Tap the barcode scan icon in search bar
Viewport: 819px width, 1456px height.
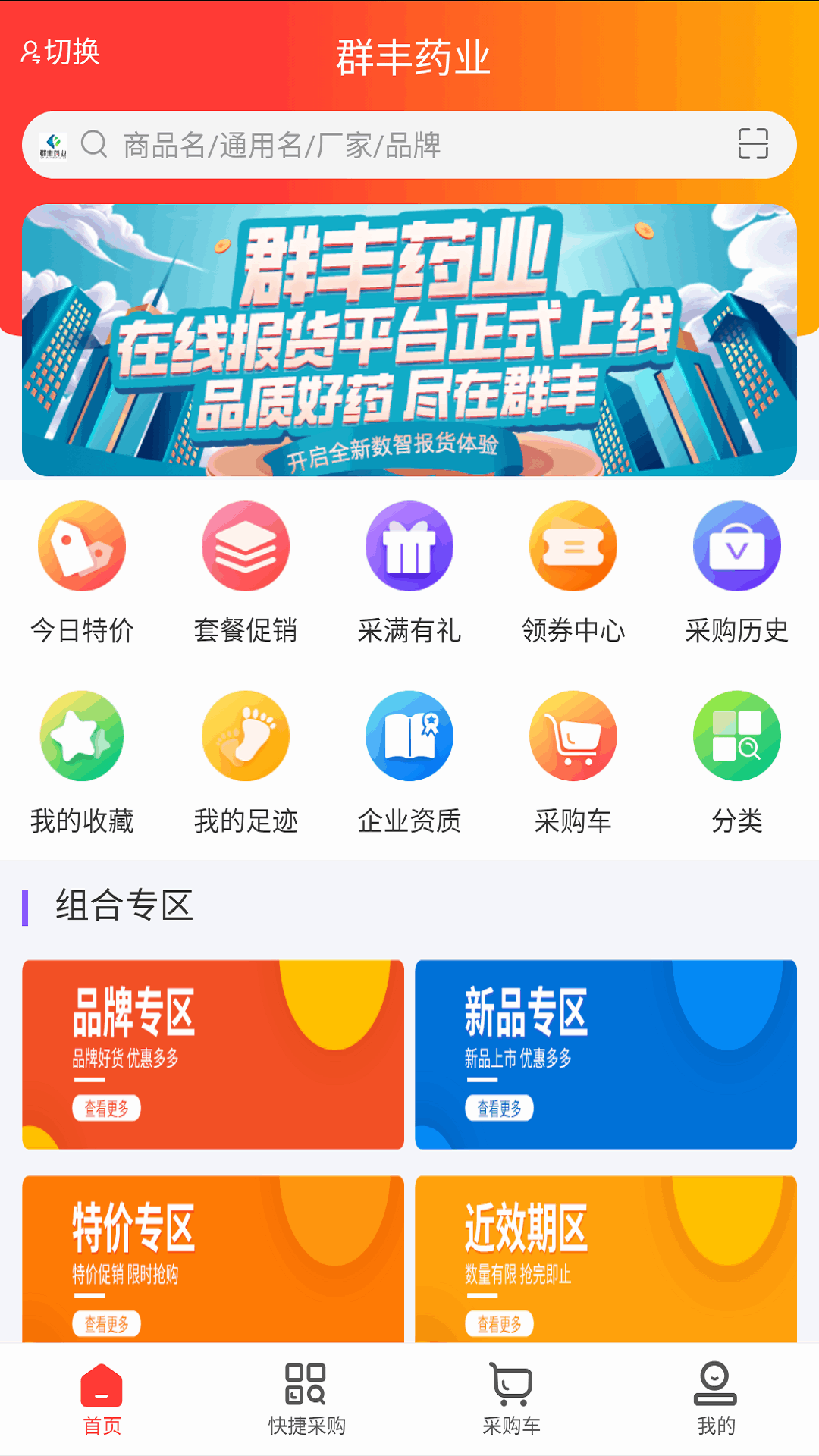point(753,146)
